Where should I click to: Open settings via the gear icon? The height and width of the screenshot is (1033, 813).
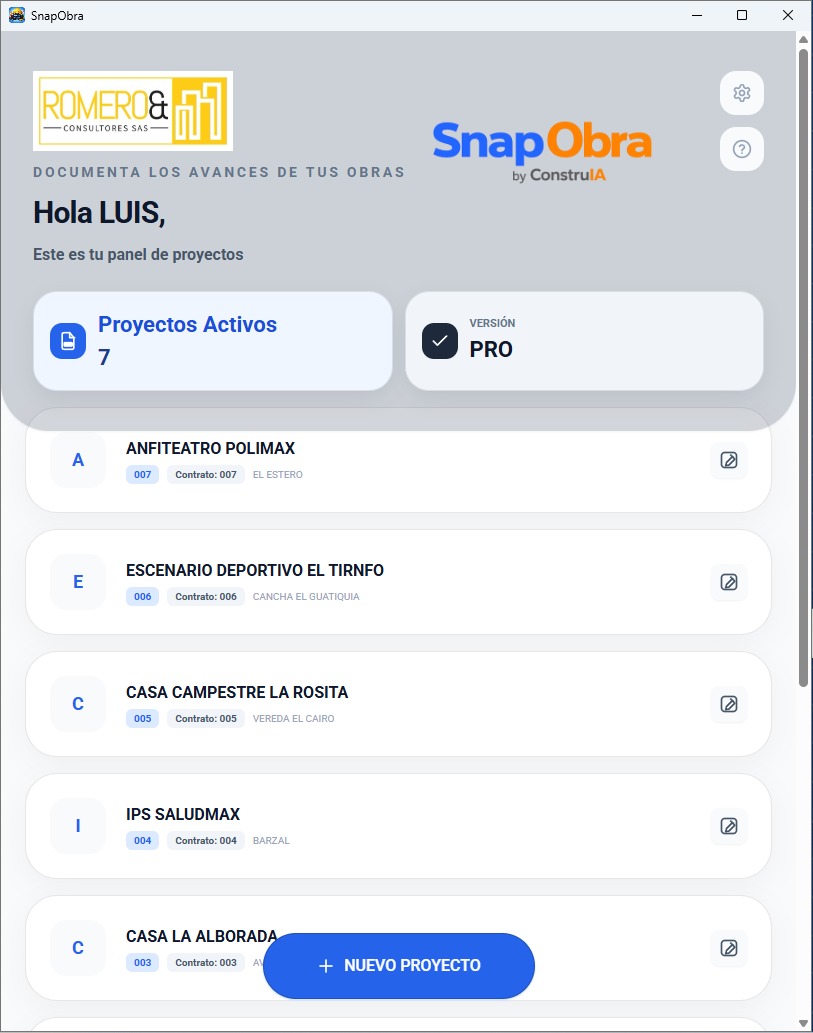[x=741, y=93]
